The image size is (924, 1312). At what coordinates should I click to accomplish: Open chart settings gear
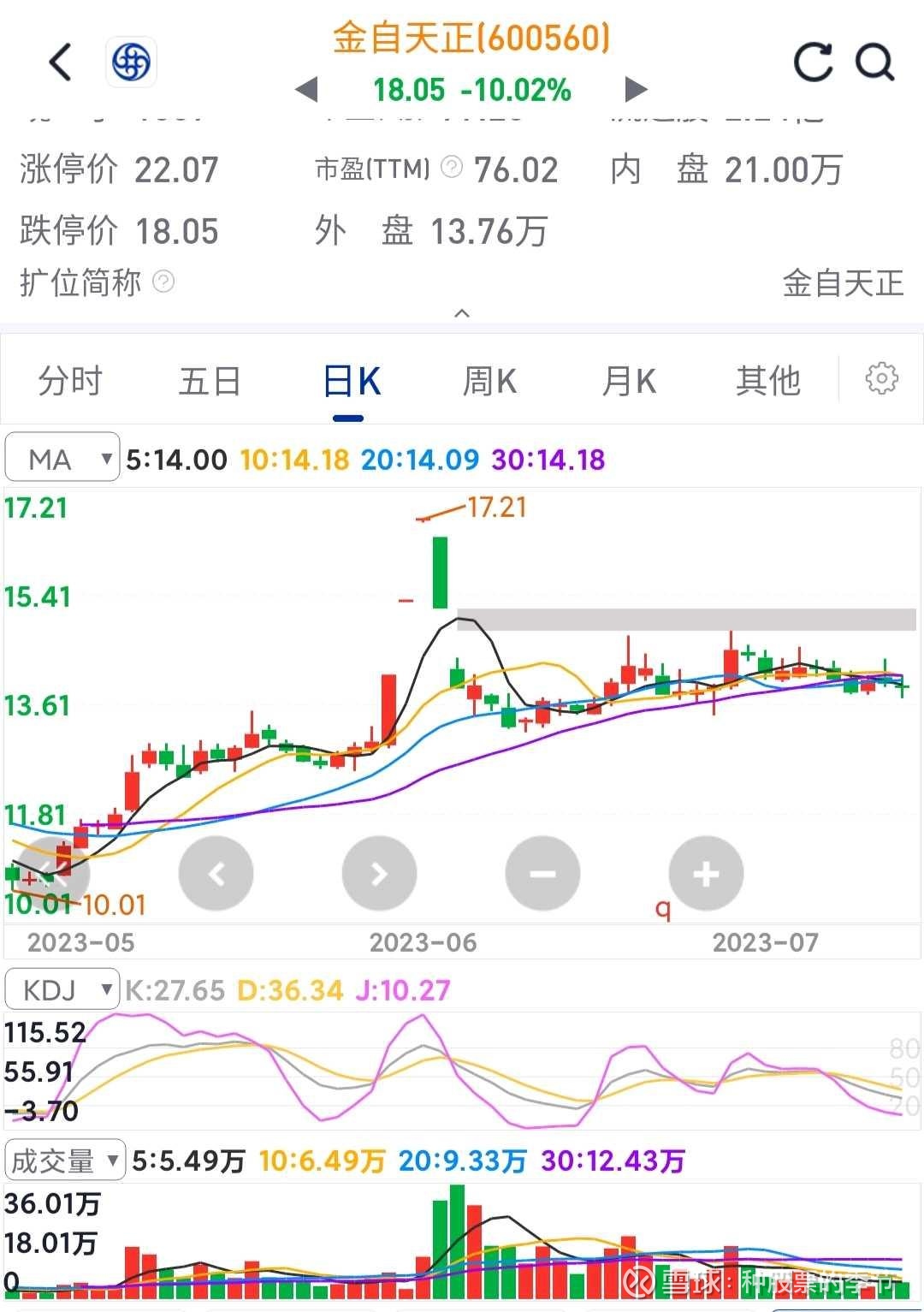881,377
